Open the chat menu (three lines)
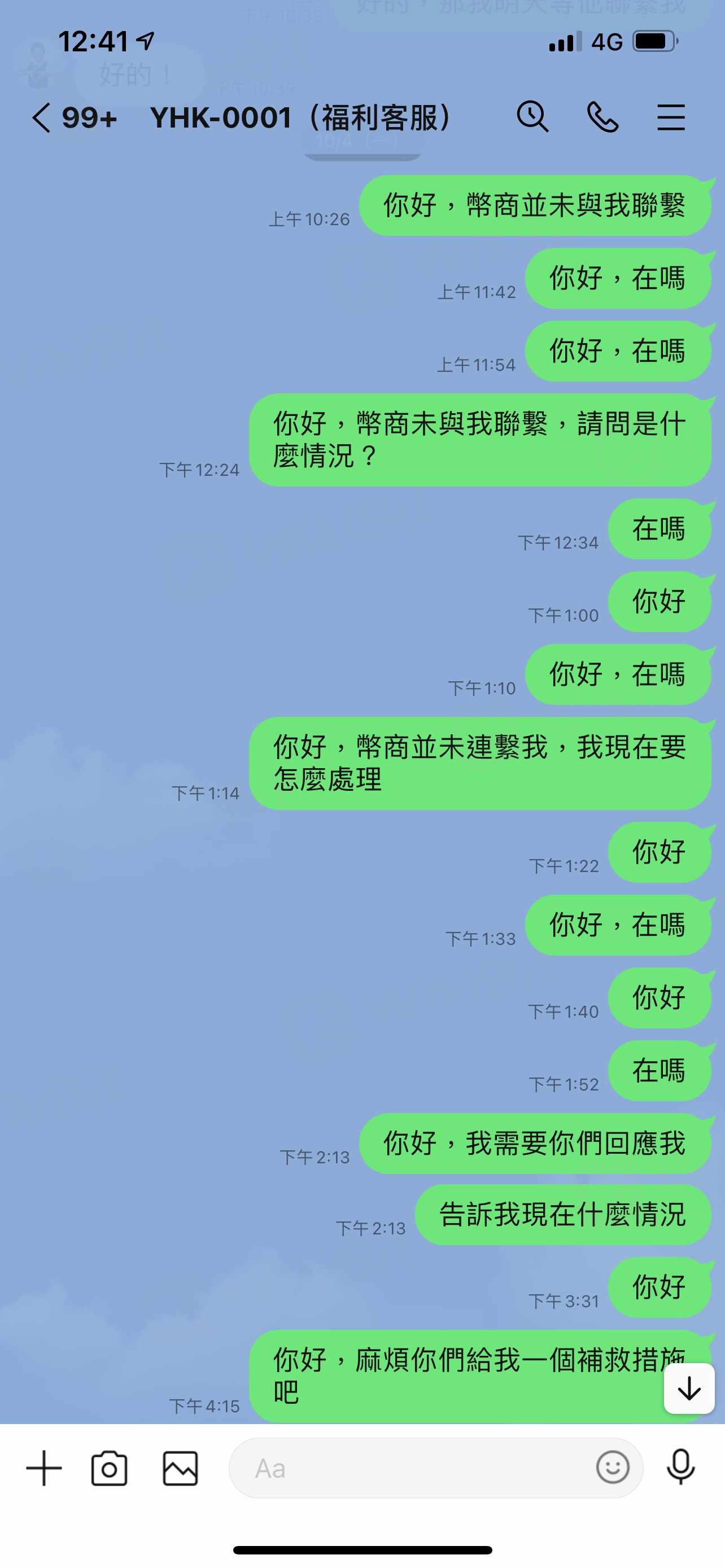This screenshot has width=725, height=1568. [671, 117]
